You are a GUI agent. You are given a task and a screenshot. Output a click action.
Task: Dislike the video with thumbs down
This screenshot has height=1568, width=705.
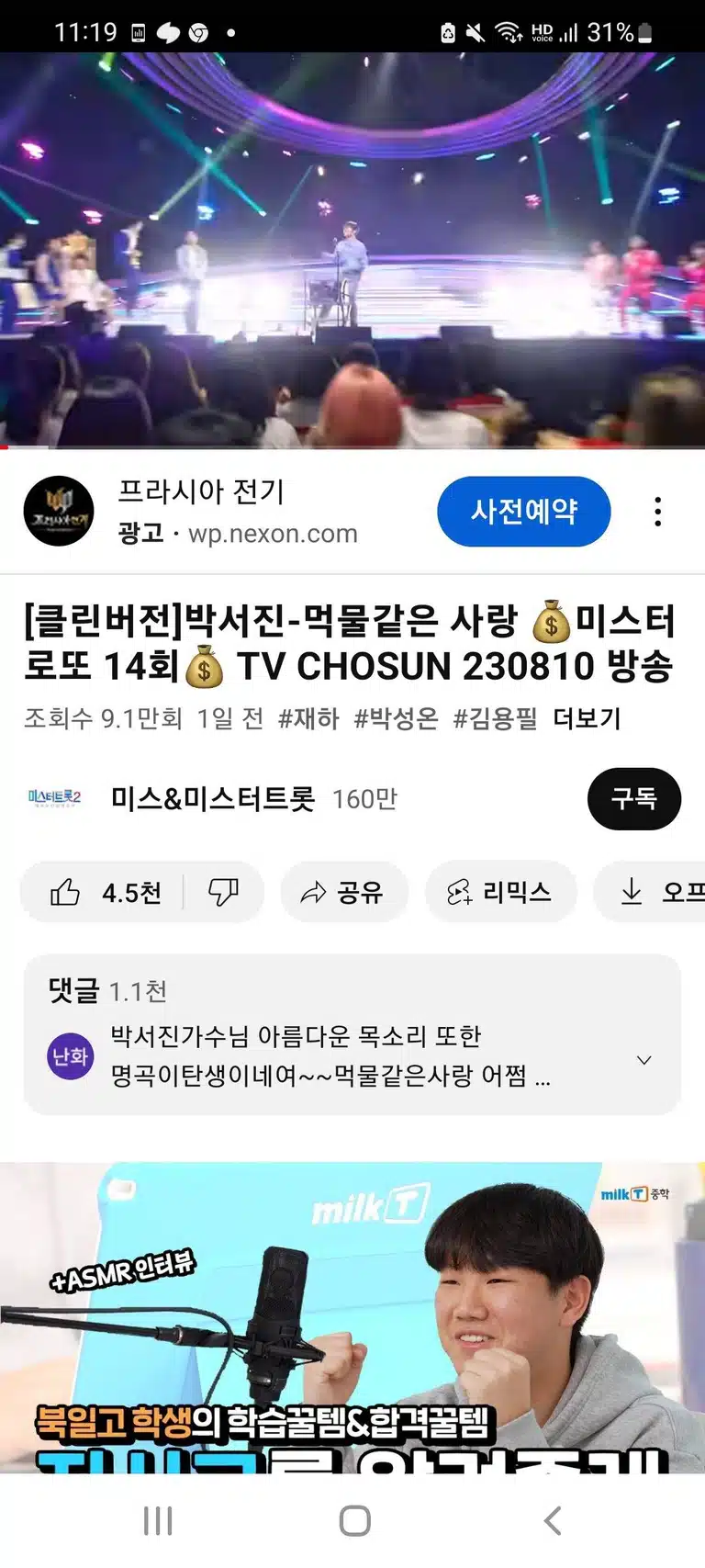pos(223,892)
